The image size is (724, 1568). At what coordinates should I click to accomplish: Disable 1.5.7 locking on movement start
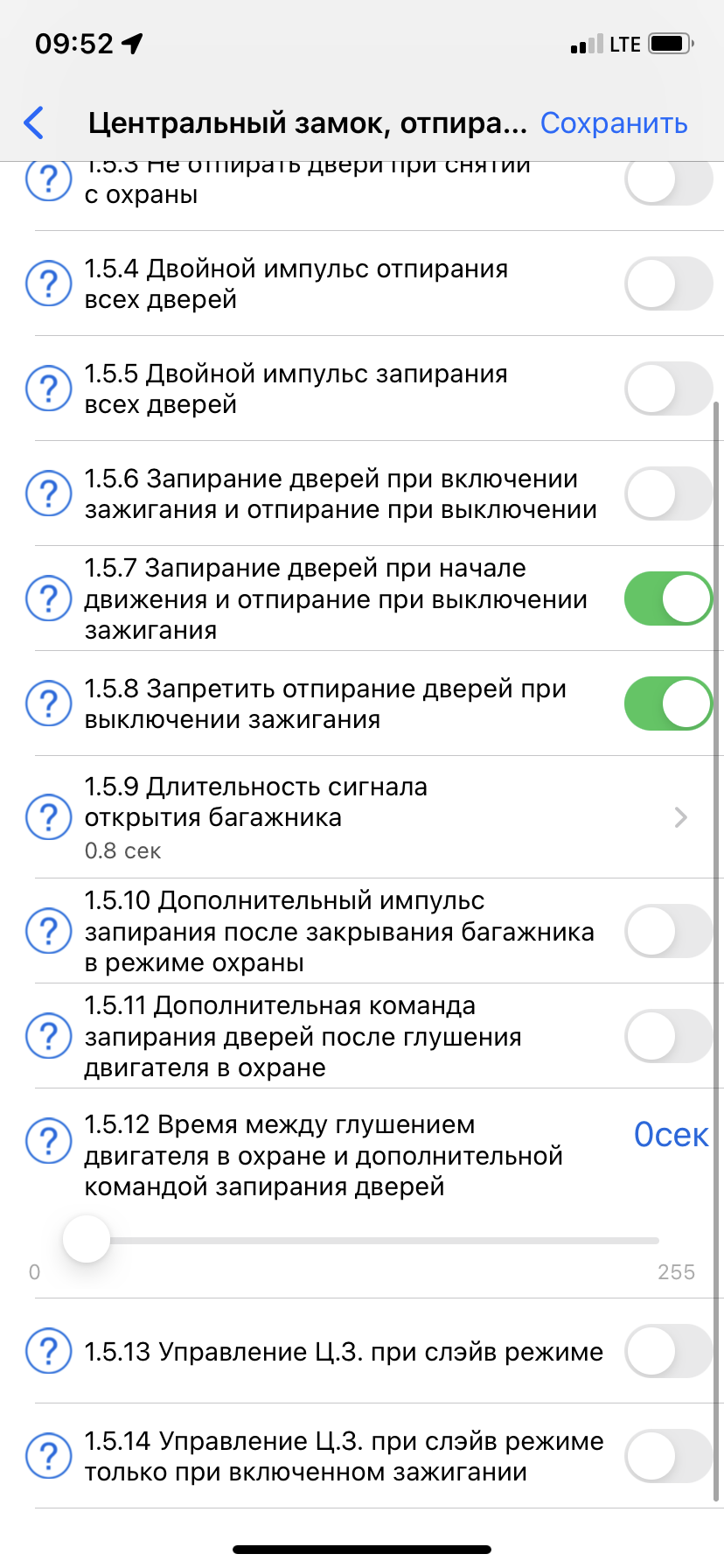(x=668, y=598)
